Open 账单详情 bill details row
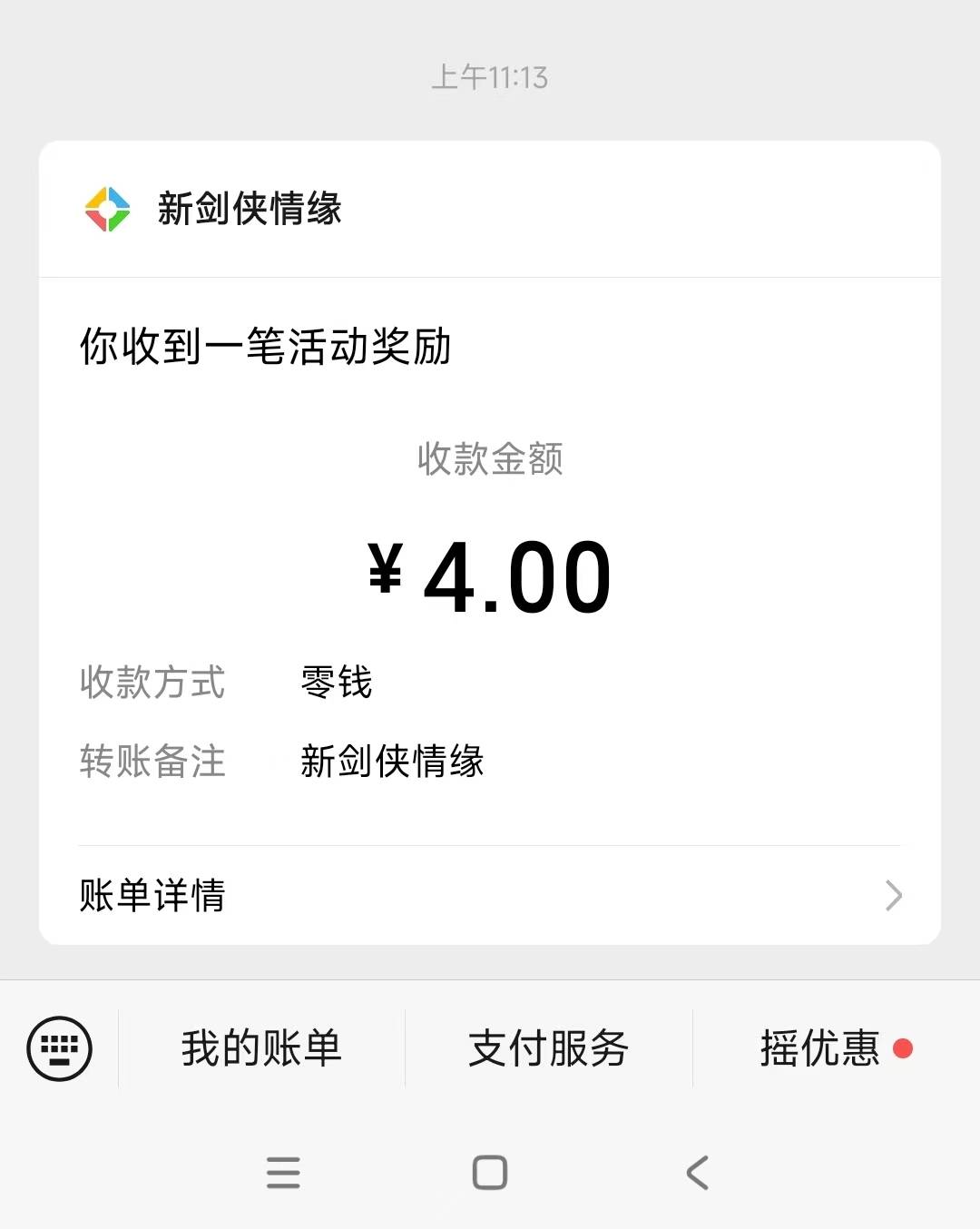Viewport: 980px width, 1229px height. pos(490,895)
